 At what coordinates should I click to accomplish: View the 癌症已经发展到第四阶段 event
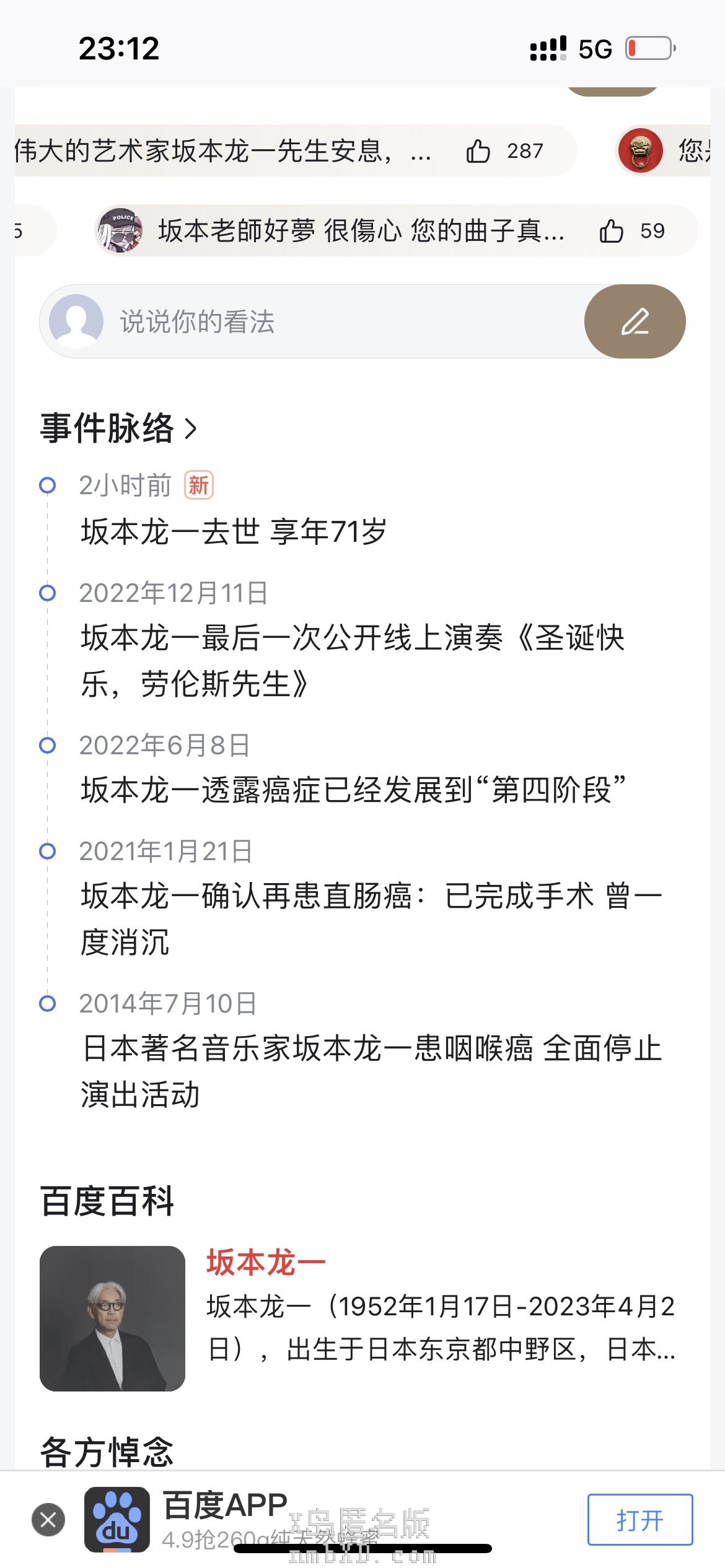click(x=353, y=791)
